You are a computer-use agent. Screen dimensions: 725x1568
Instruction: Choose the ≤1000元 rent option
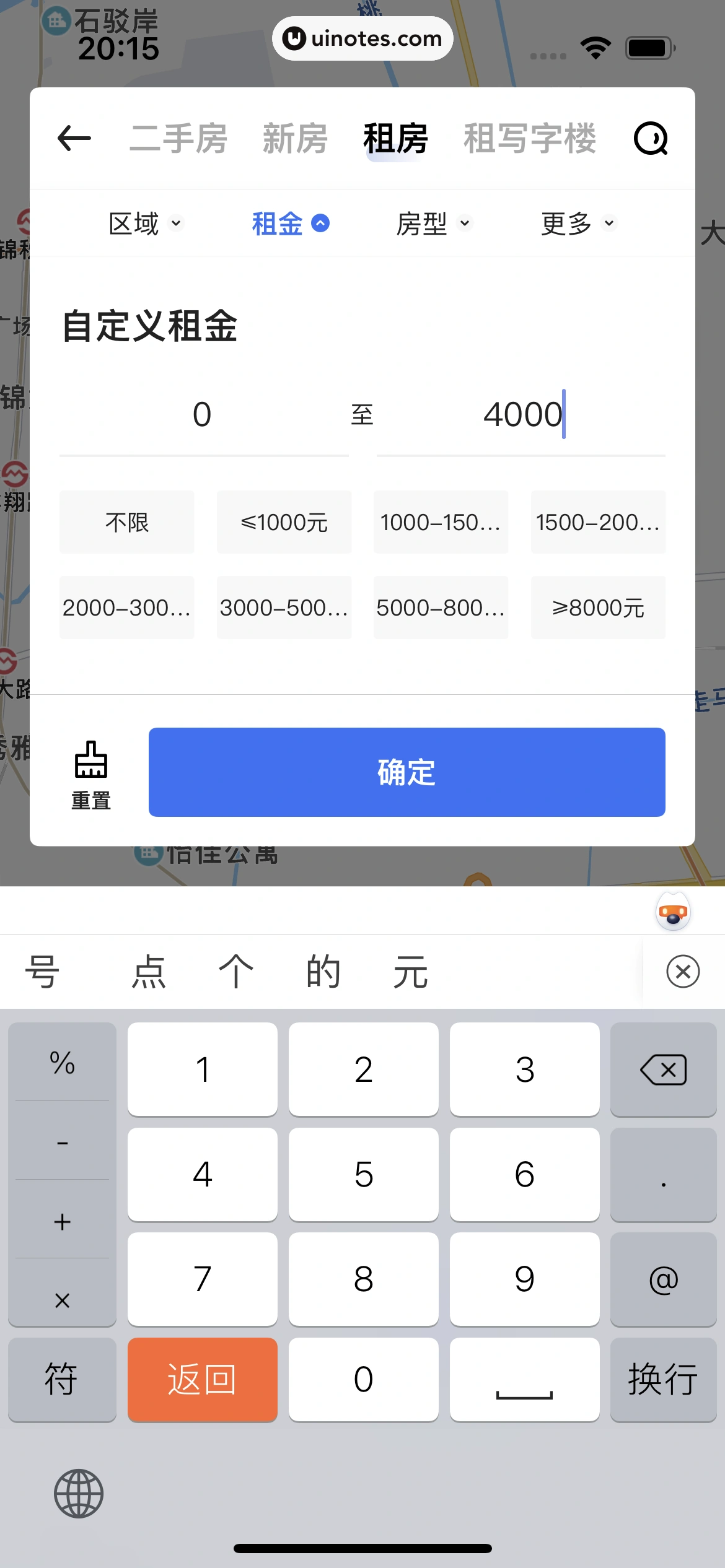tap(284, 522)
